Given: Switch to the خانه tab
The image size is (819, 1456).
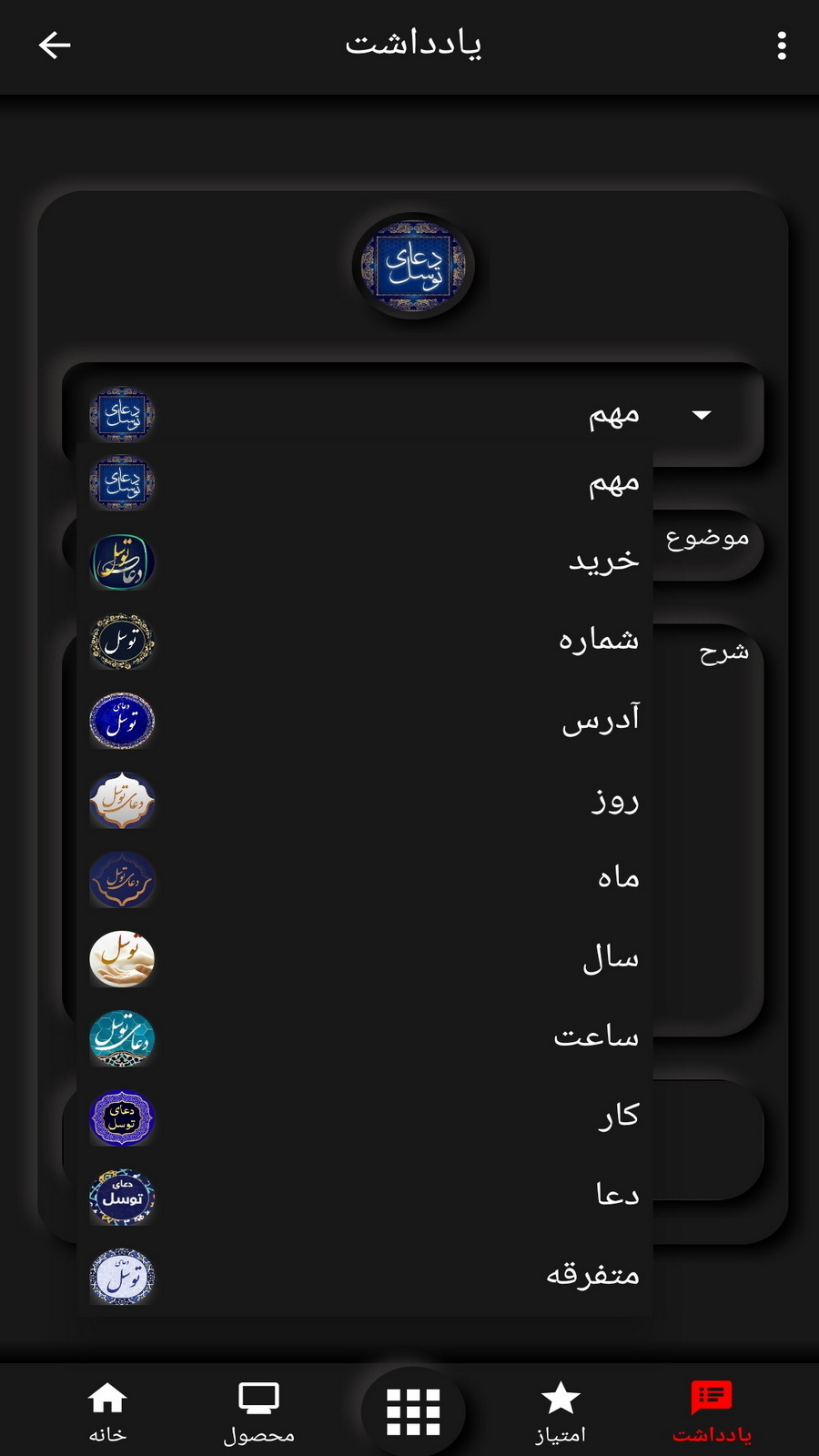Looking at the screenshot, I should [x=107, y=1411].
